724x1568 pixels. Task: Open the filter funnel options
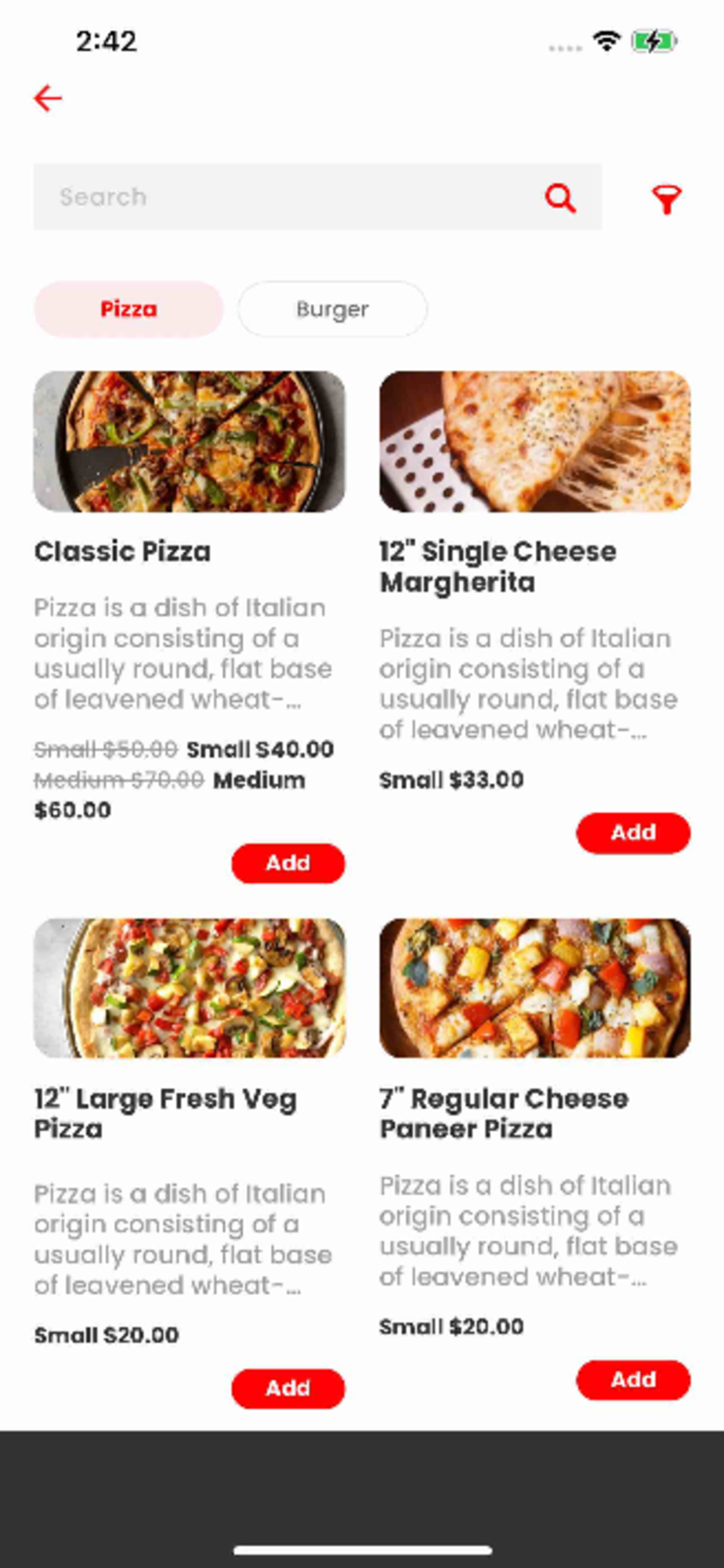[667, 199]
